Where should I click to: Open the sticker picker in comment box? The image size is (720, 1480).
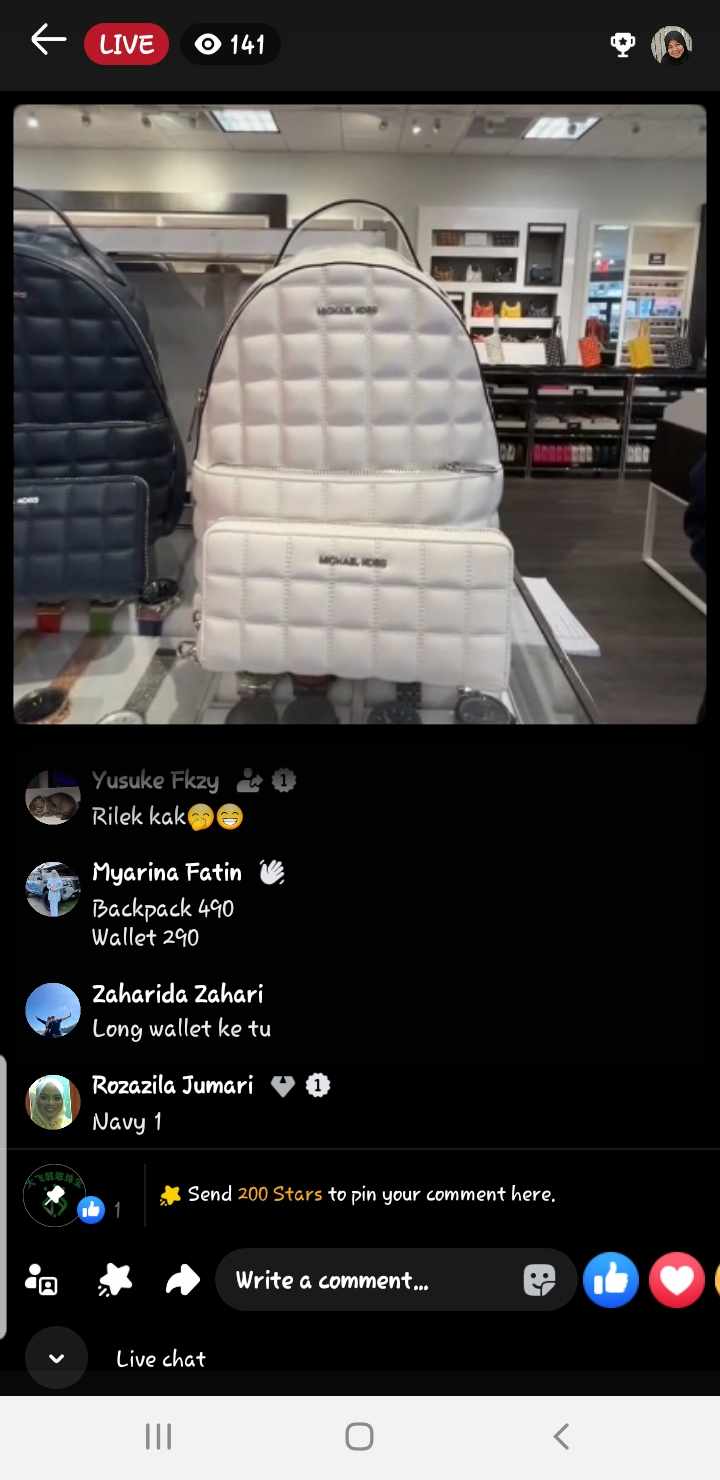[540, 1280]
